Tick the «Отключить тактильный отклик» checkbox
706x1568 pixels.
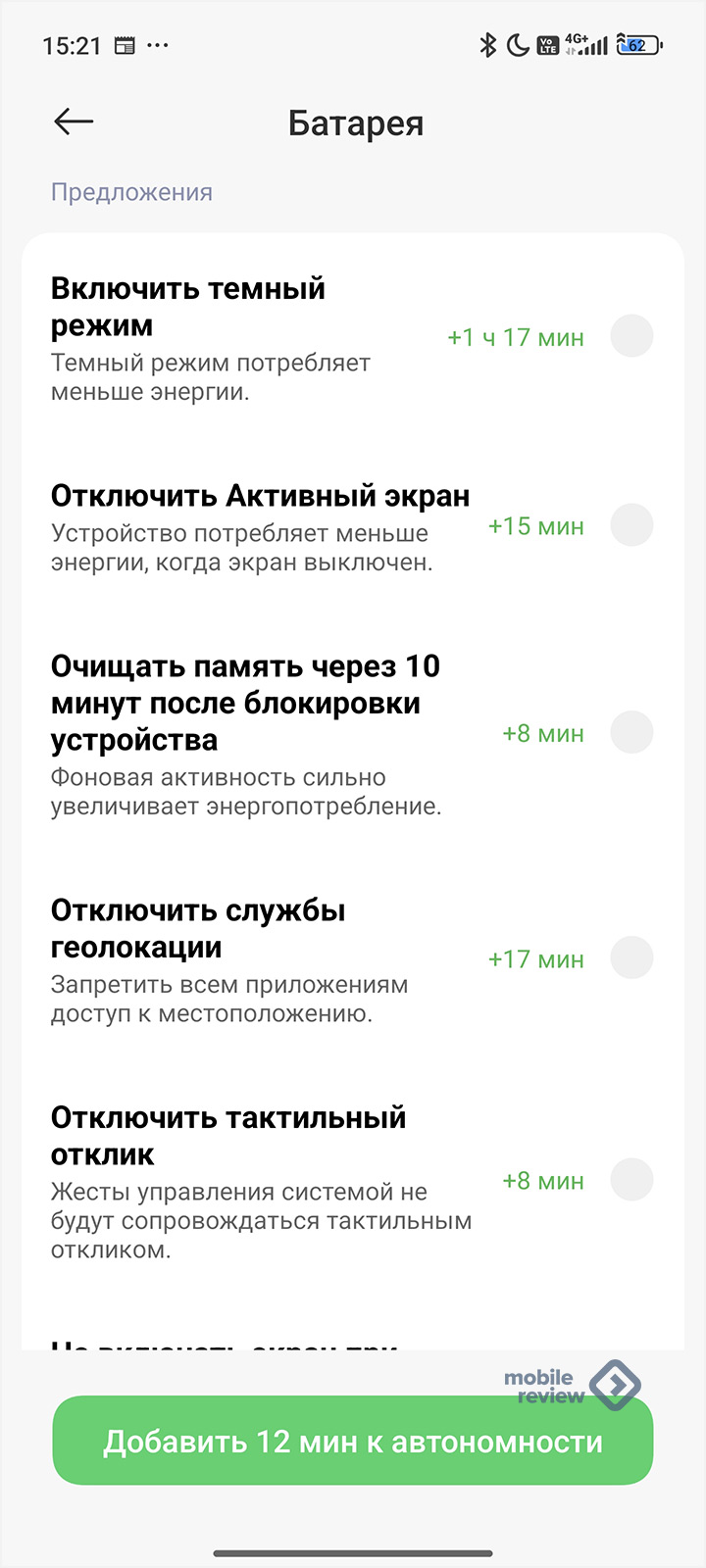(631, 1180)
